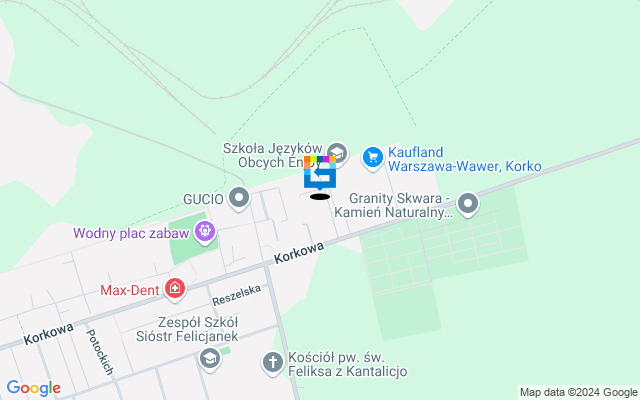Open the Google logo link
640x400 pixels.
coord(33,388)
